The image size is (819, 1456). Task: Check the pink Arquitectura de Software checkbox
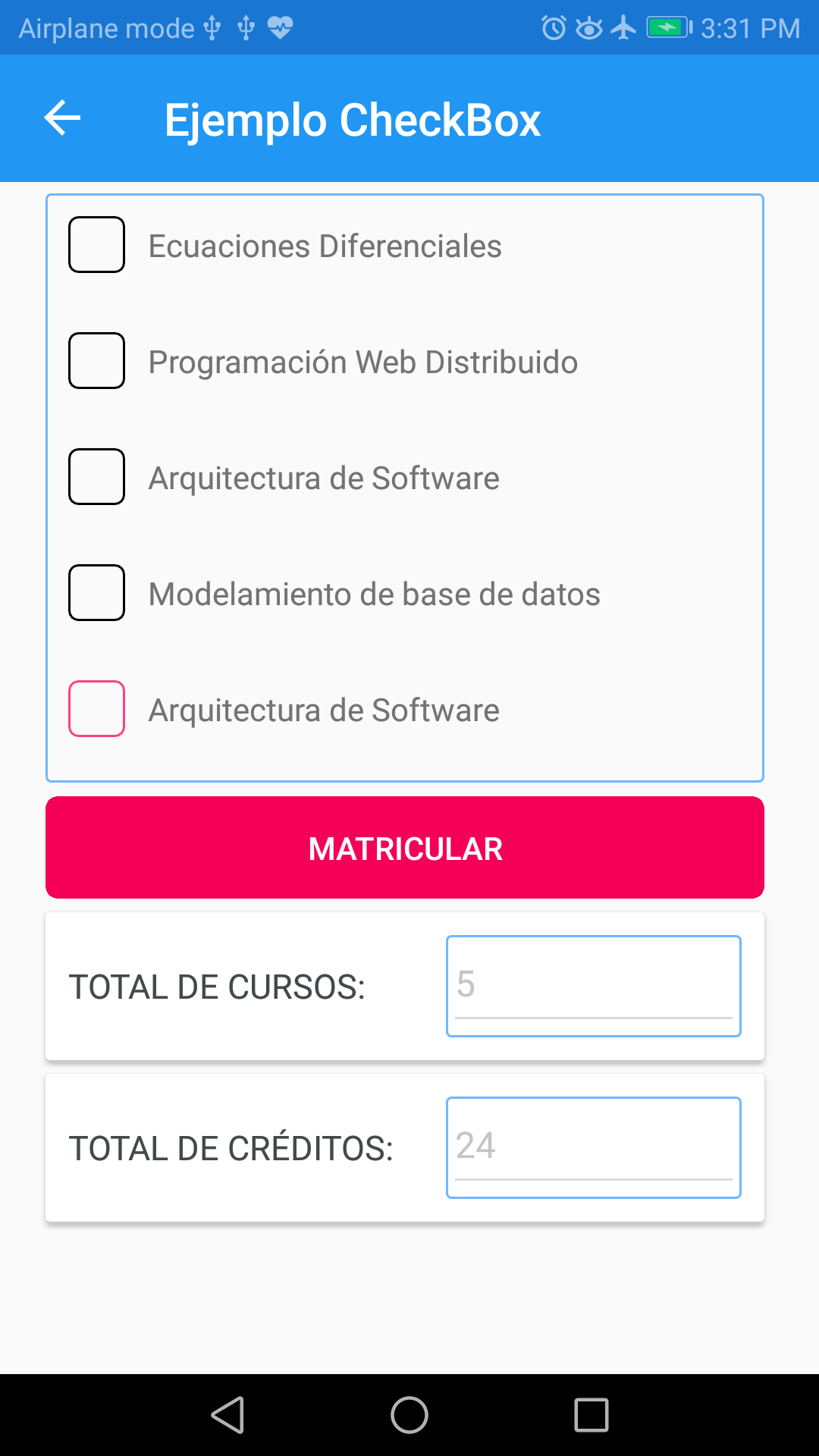pos(96,709)
